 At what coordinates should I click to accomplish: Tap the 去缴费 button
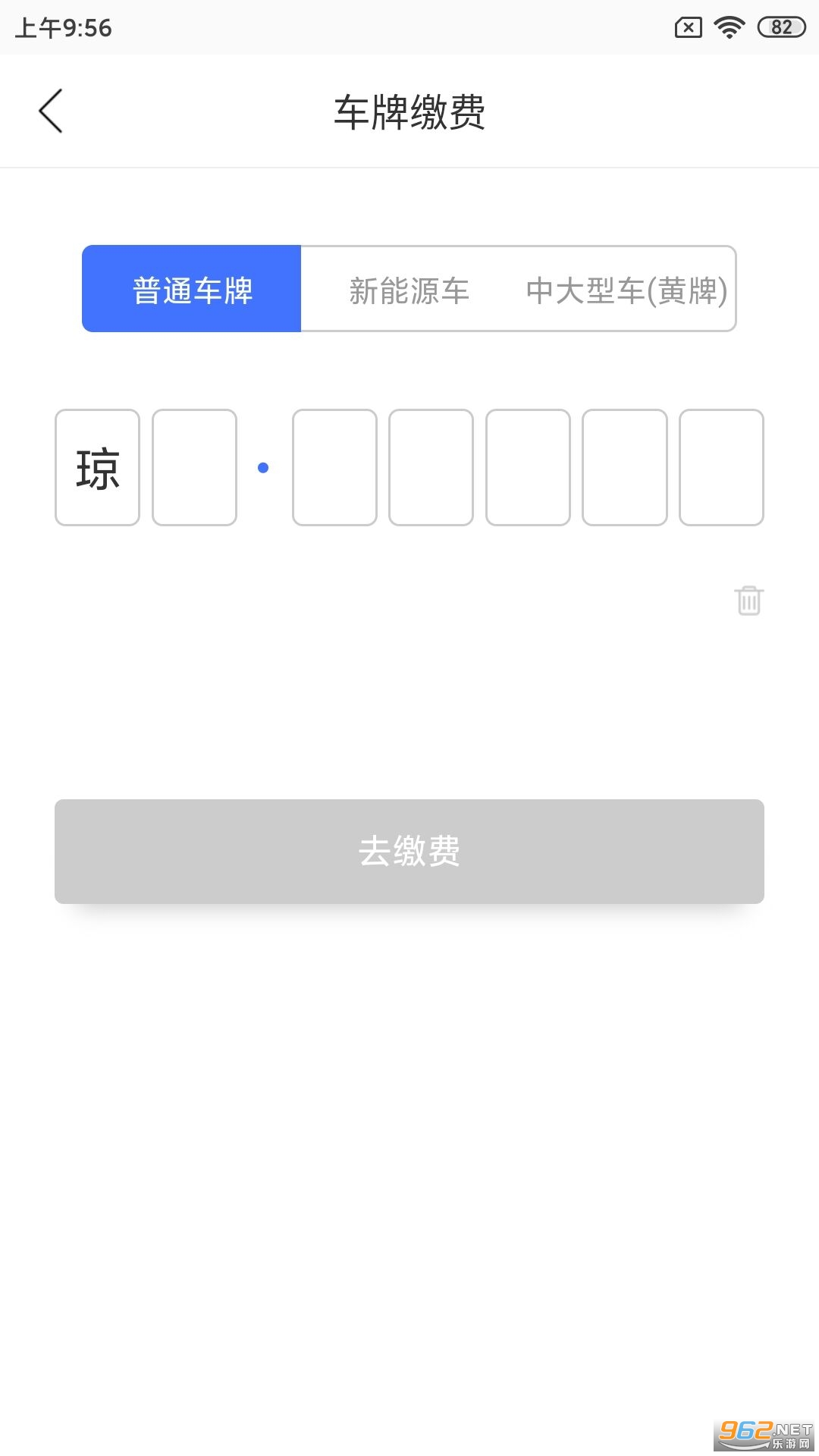(409, 851)
